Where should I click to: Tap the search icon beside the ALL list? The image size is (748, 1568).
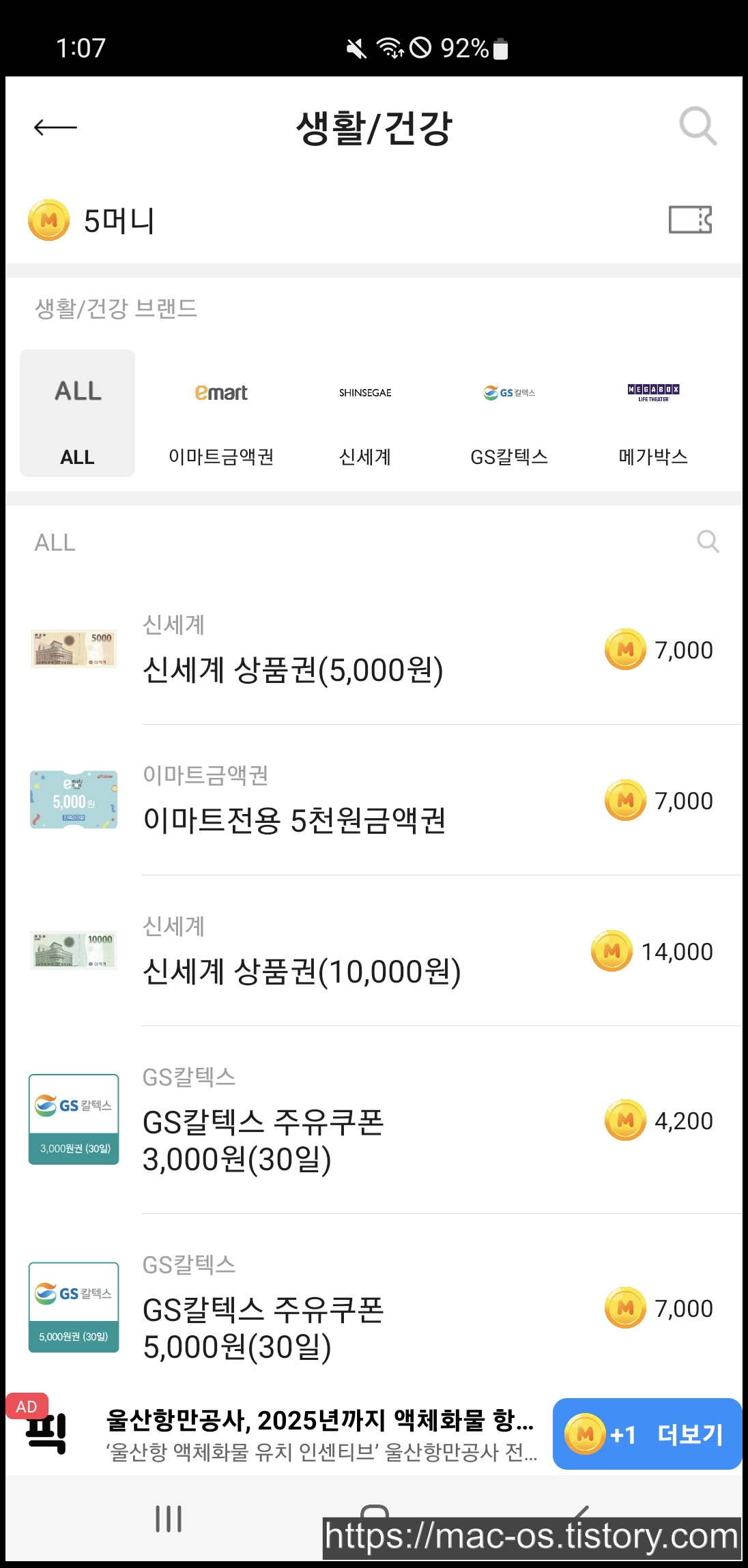click(708, 542)
